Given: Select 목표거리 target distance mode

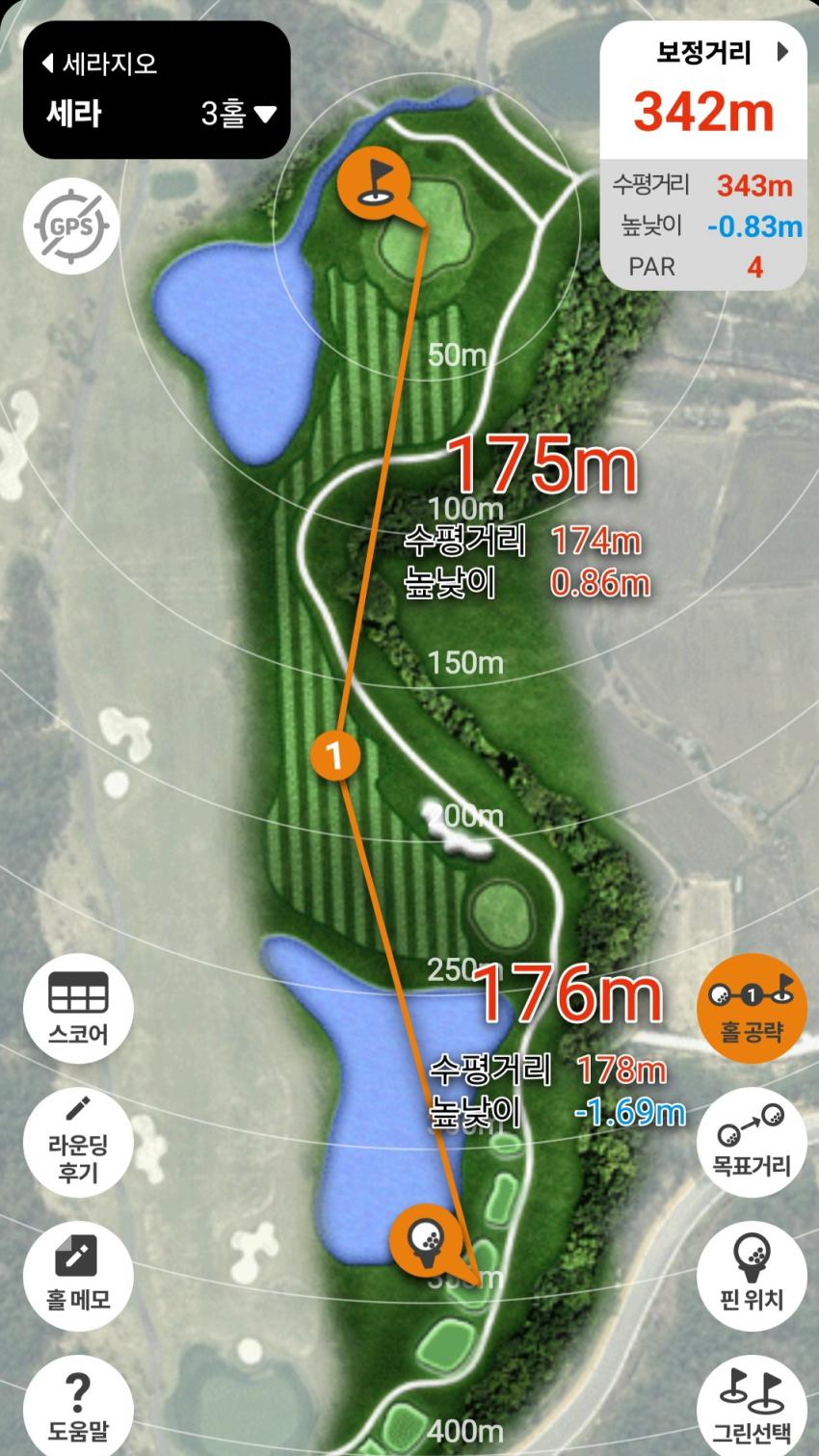Looking at the screenshot, I should tap(752, 1142).
